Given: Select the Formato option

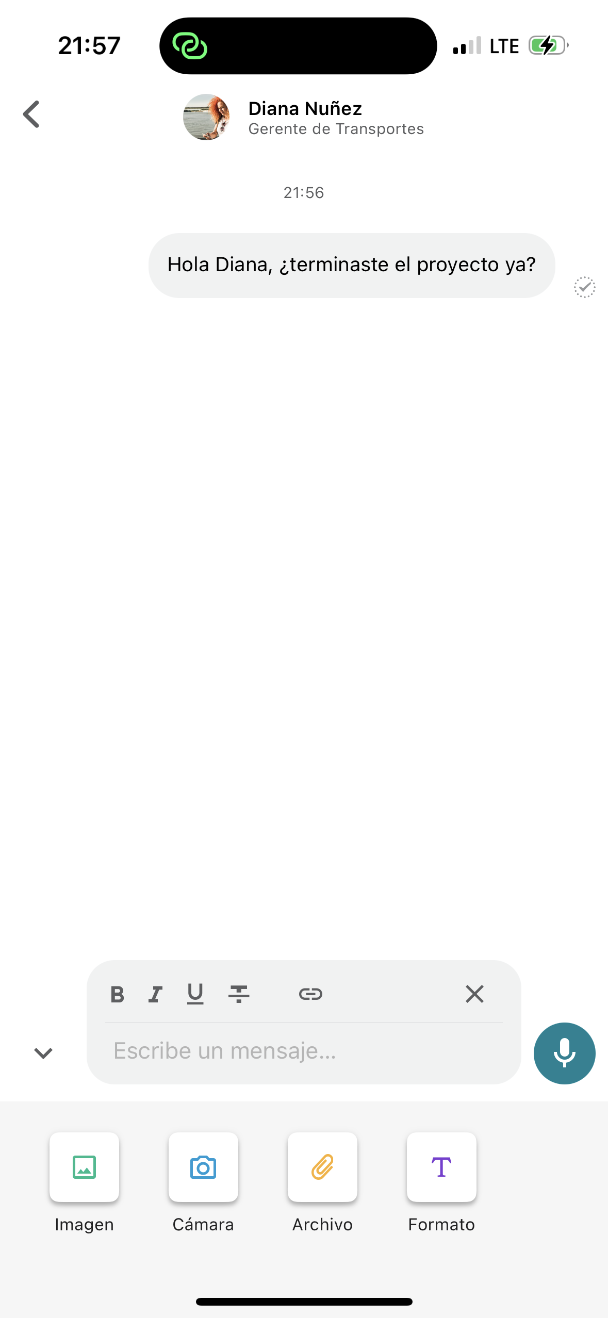Looking at the screenshot, I should click(x=441, y=1167).
